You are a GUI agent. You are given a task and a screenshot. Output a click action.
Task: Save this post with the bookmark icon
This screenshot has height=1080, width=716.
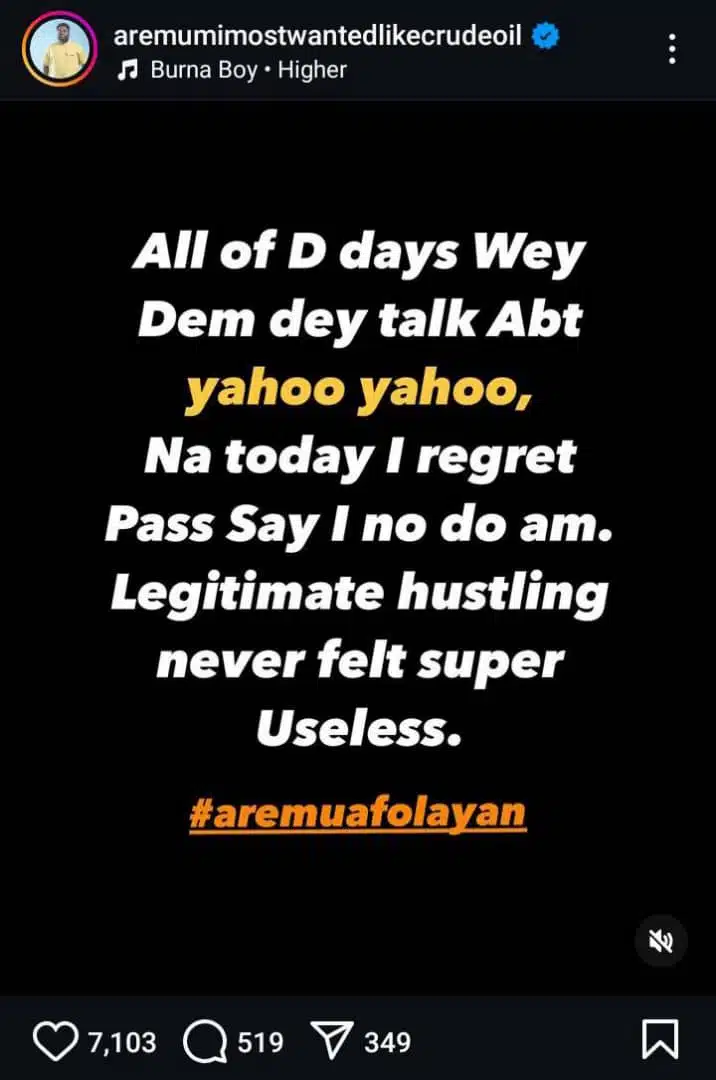pos(661,1041)
